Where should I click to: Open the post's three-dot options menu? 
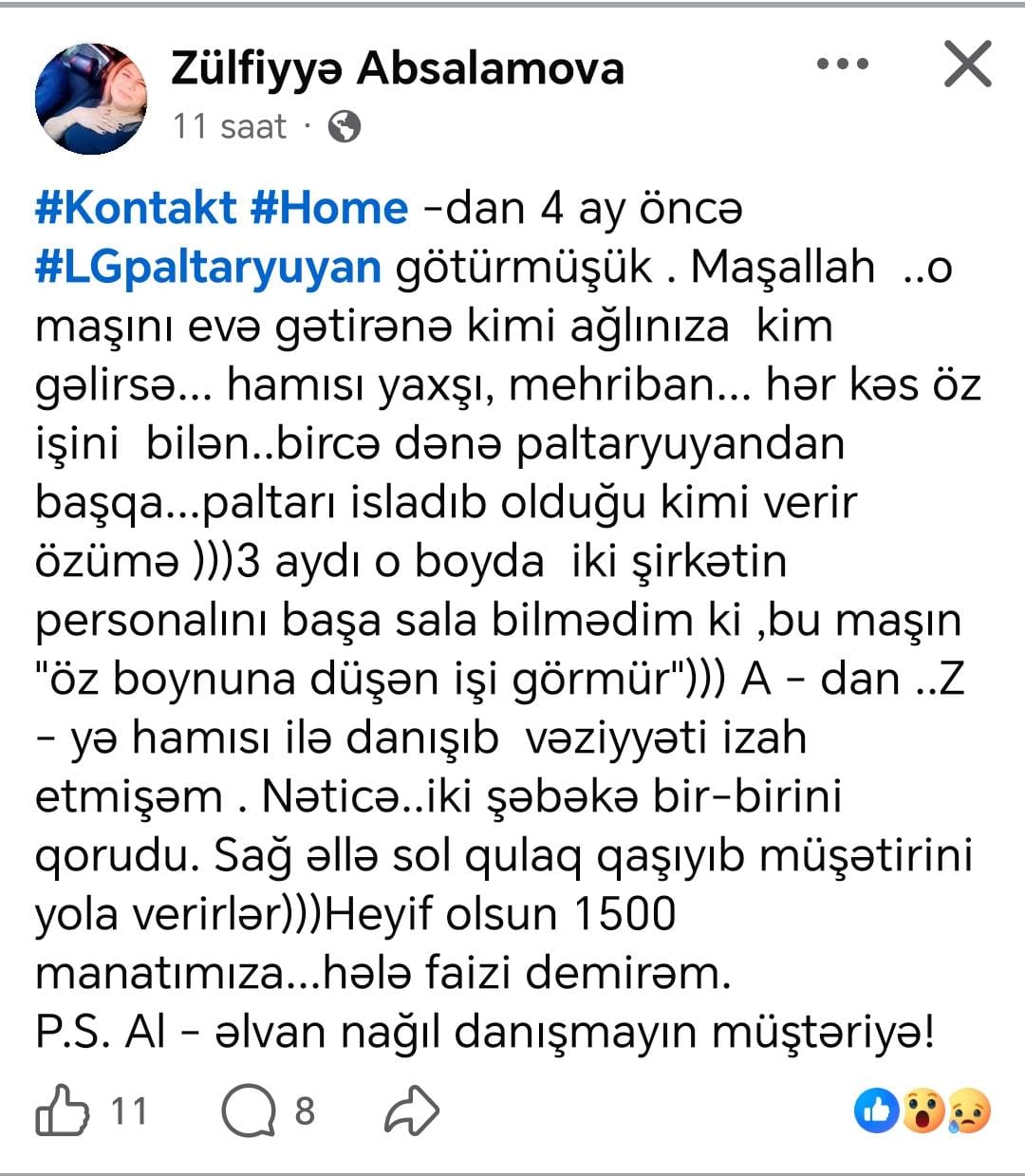pyautogui.click(x=842, y=65)
